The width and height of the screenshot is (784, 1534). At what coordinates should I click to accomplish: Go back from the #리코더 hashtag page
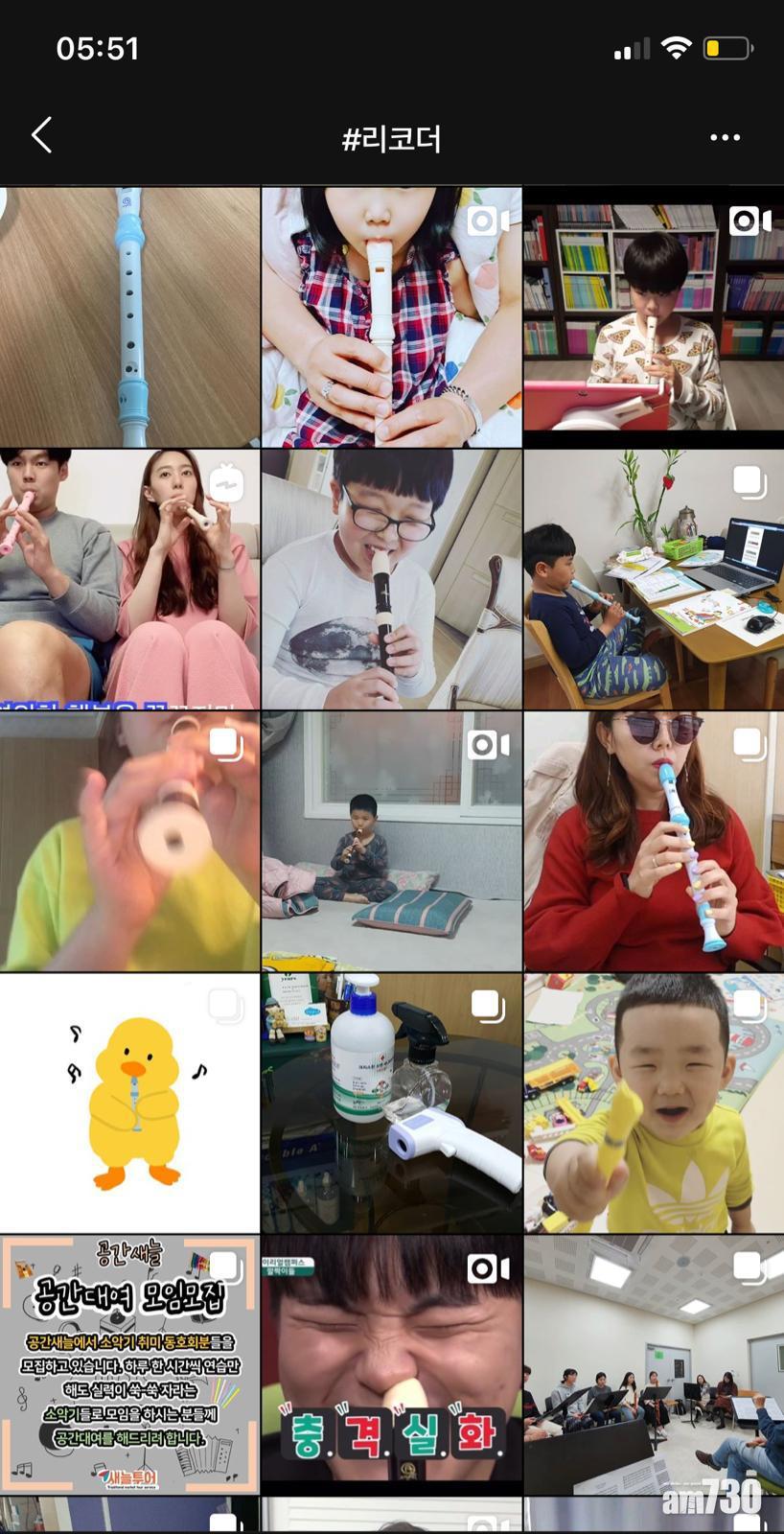pos(41,136)
